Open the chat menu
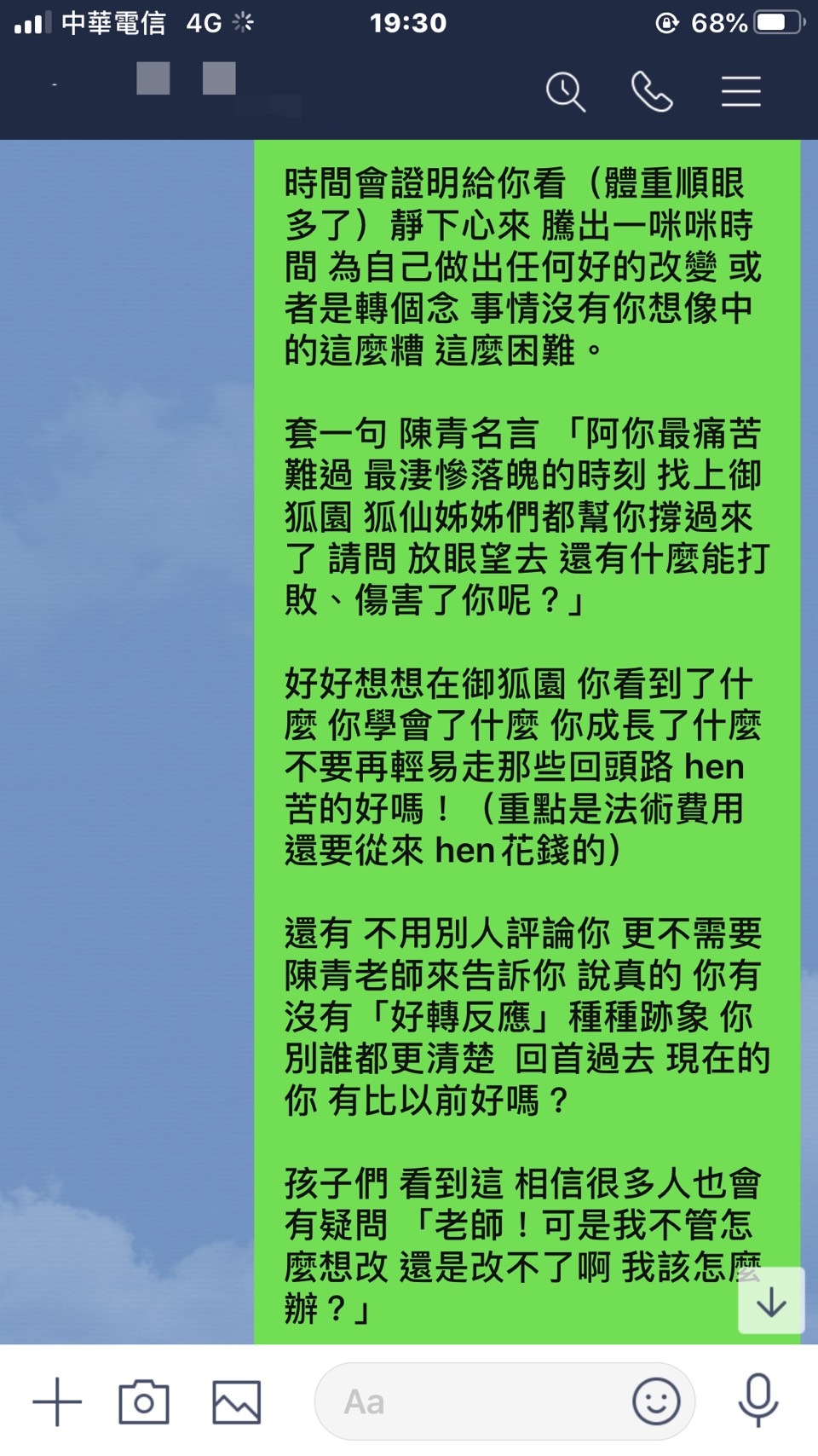 pos(740,91)
